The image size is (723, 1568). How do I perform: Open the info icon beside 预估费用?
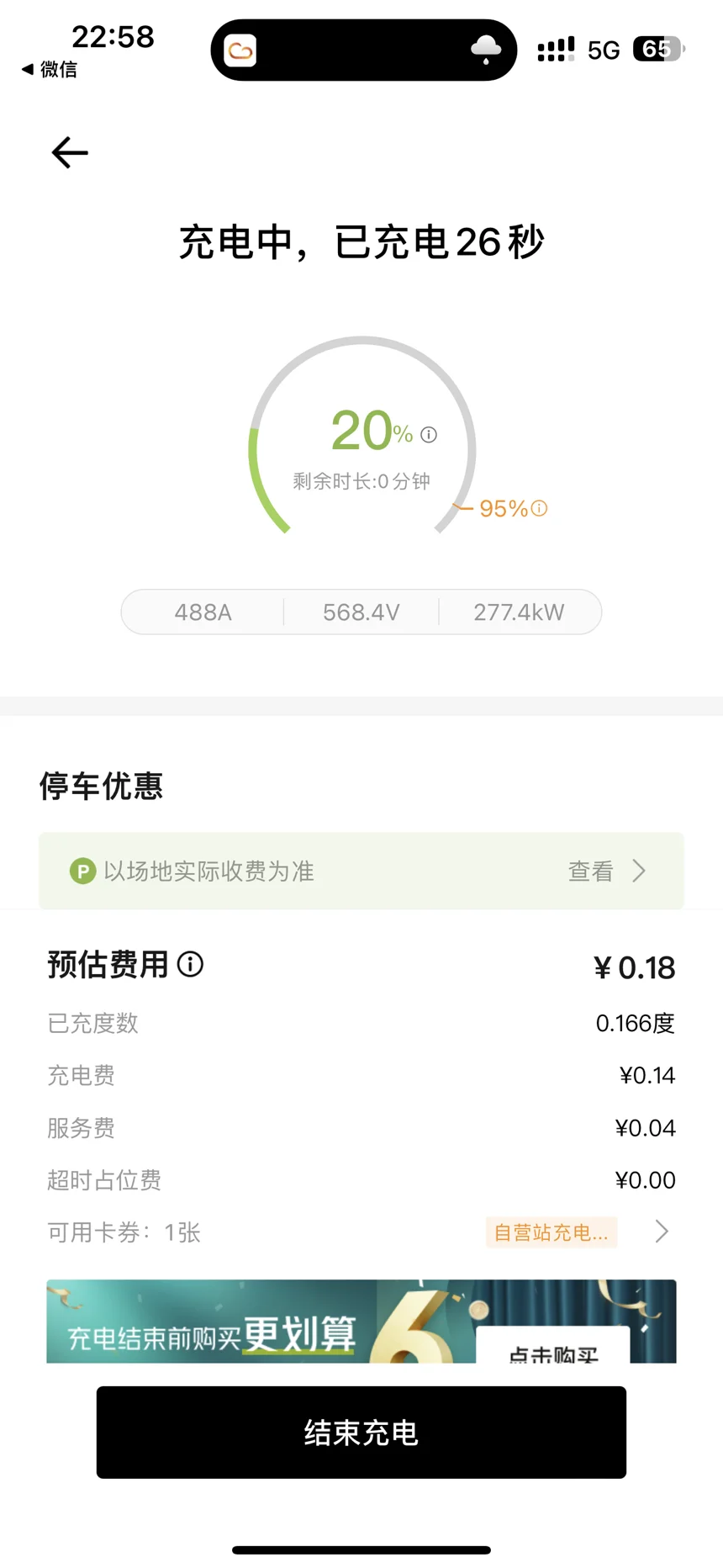[191, 964]
